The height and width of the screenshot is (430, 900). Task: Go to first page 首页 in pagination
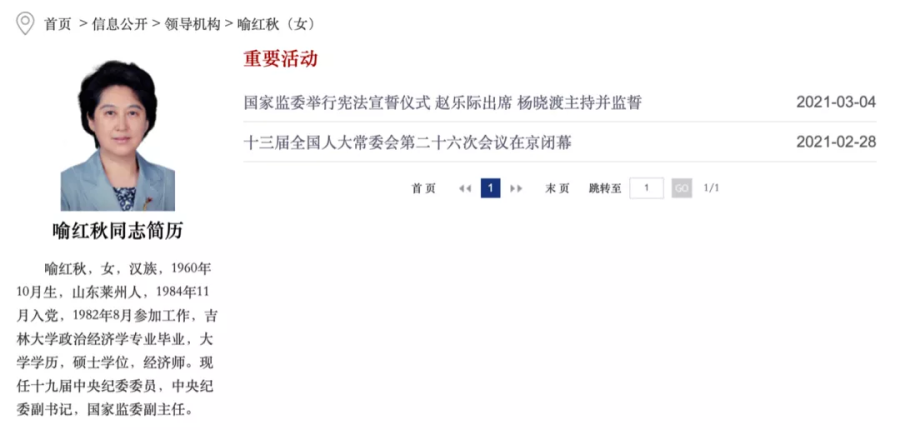[x=423, y=188]
